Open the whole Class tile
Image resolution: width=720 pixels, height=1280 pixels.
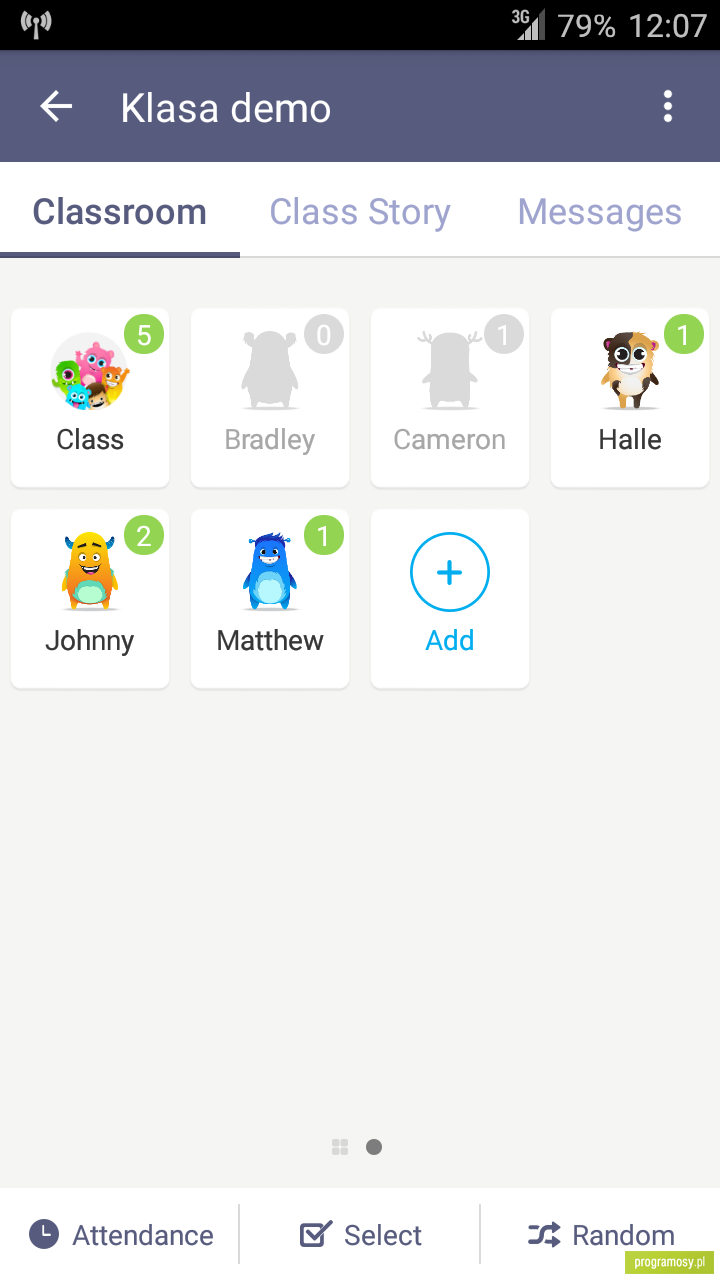point(90,397)
